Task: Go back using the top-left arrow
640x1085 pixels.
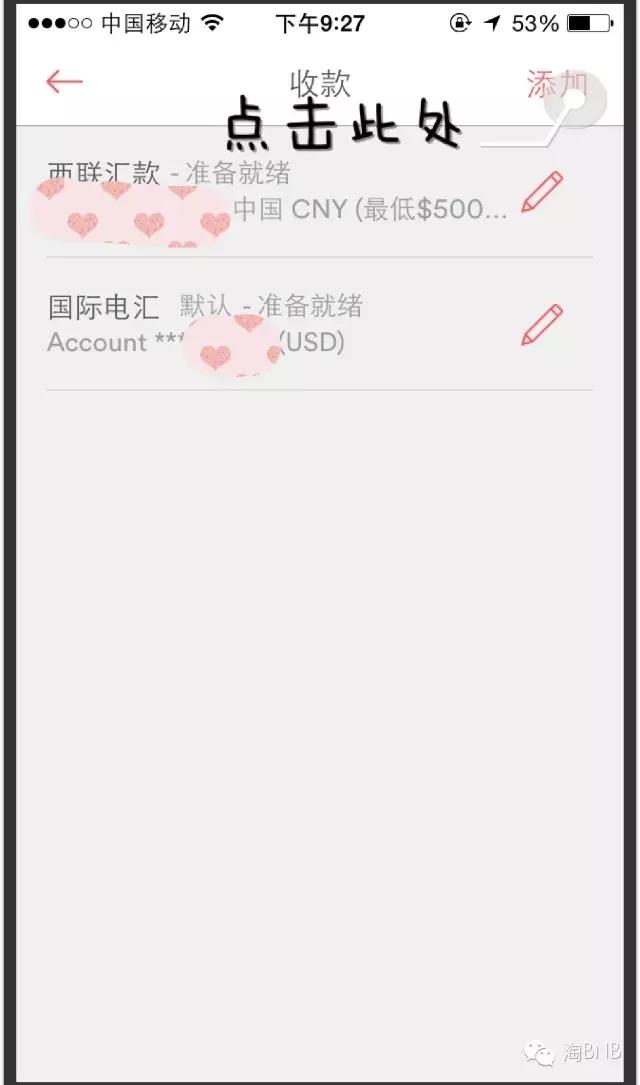Action: [x=64, y=81]
